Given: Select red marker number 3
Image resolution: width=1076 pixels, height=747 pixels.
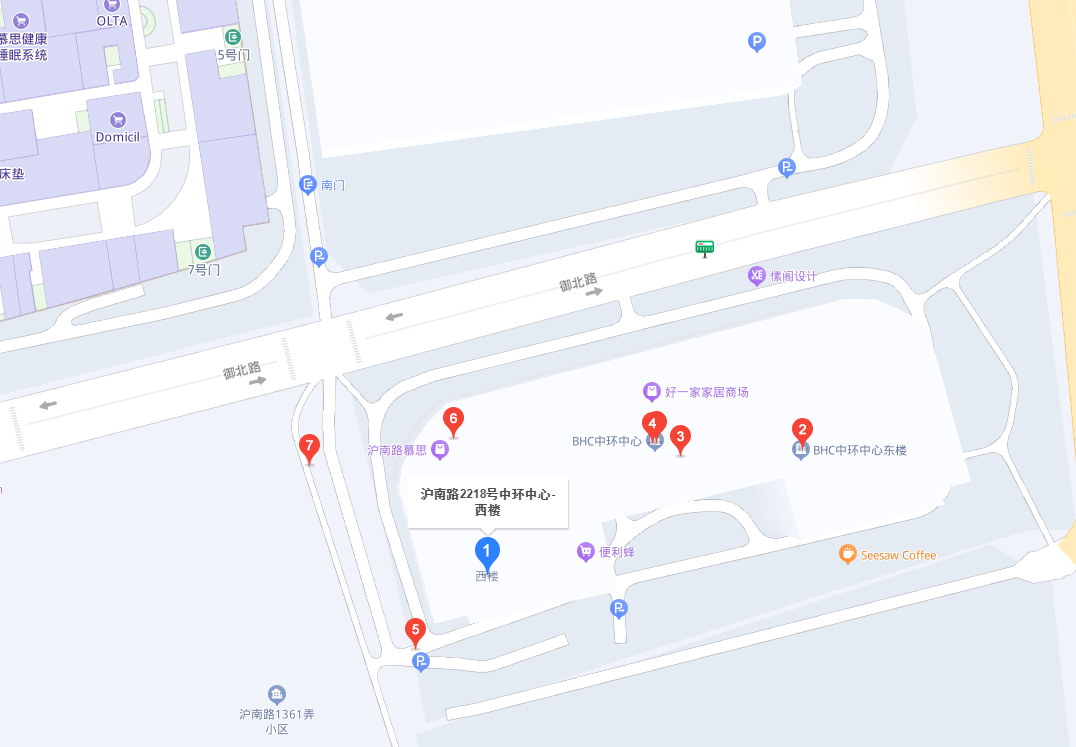Looking at the screenshot, I should (680, 437).
